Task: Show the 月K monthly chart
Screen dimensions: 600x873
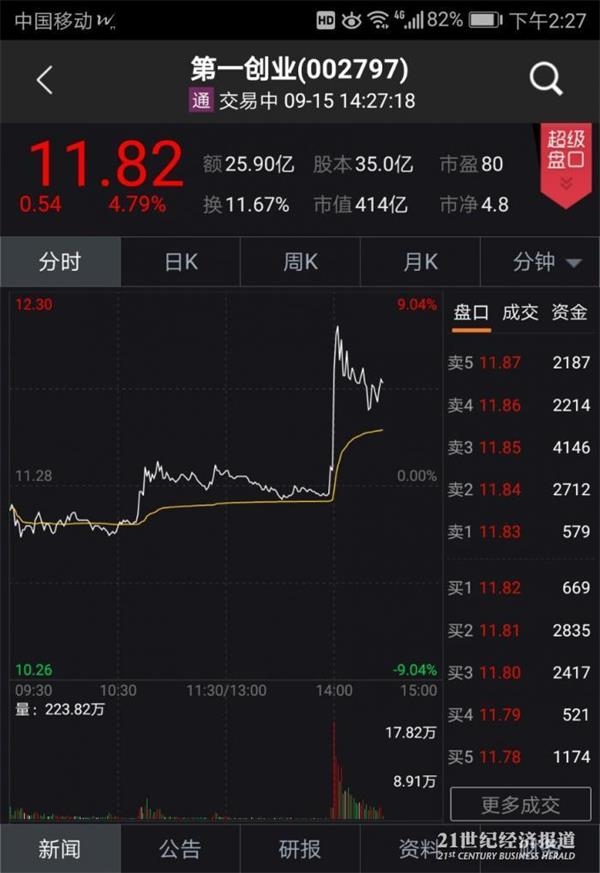Action: (x=420, y=262)
